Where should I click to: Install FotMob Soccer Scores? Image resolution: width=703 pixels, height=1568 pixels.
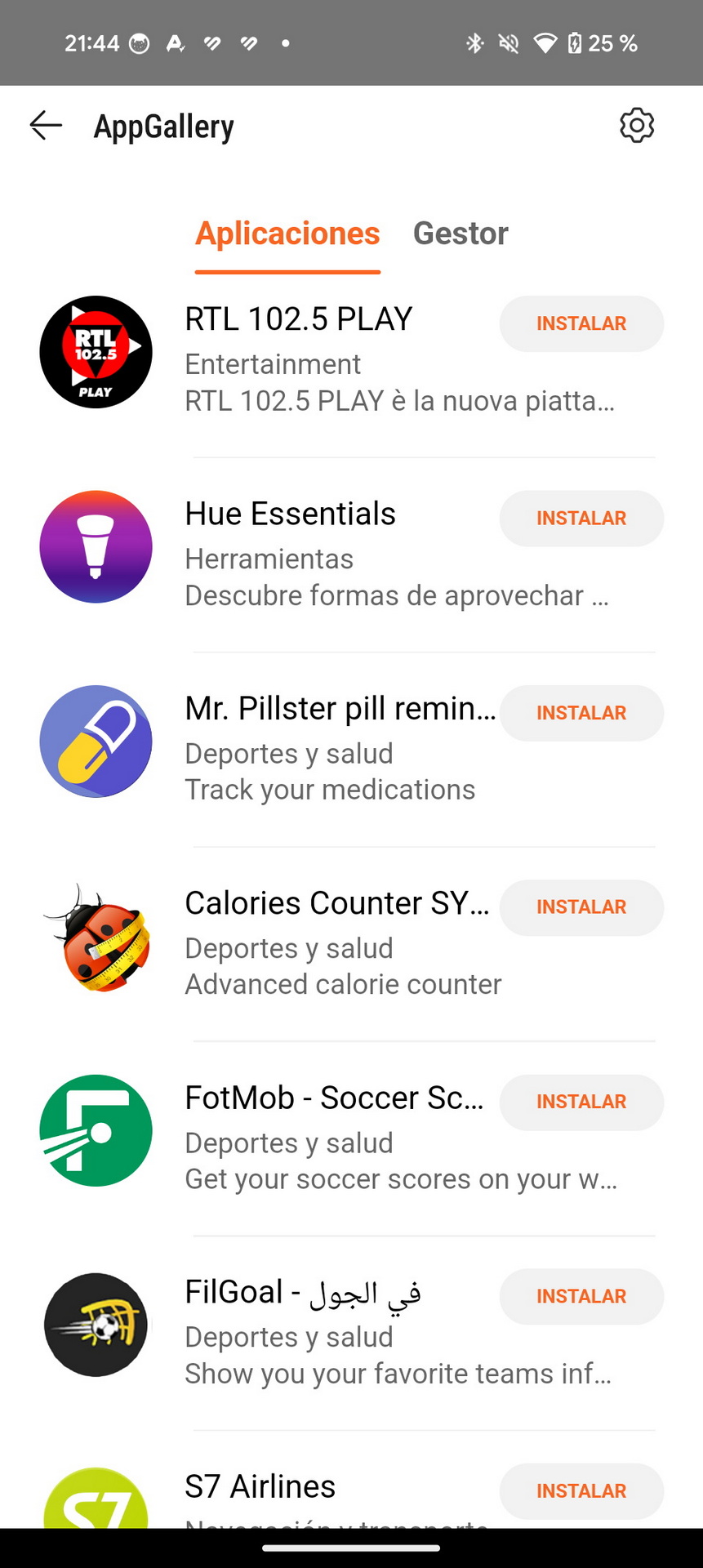coord(581,1102)
